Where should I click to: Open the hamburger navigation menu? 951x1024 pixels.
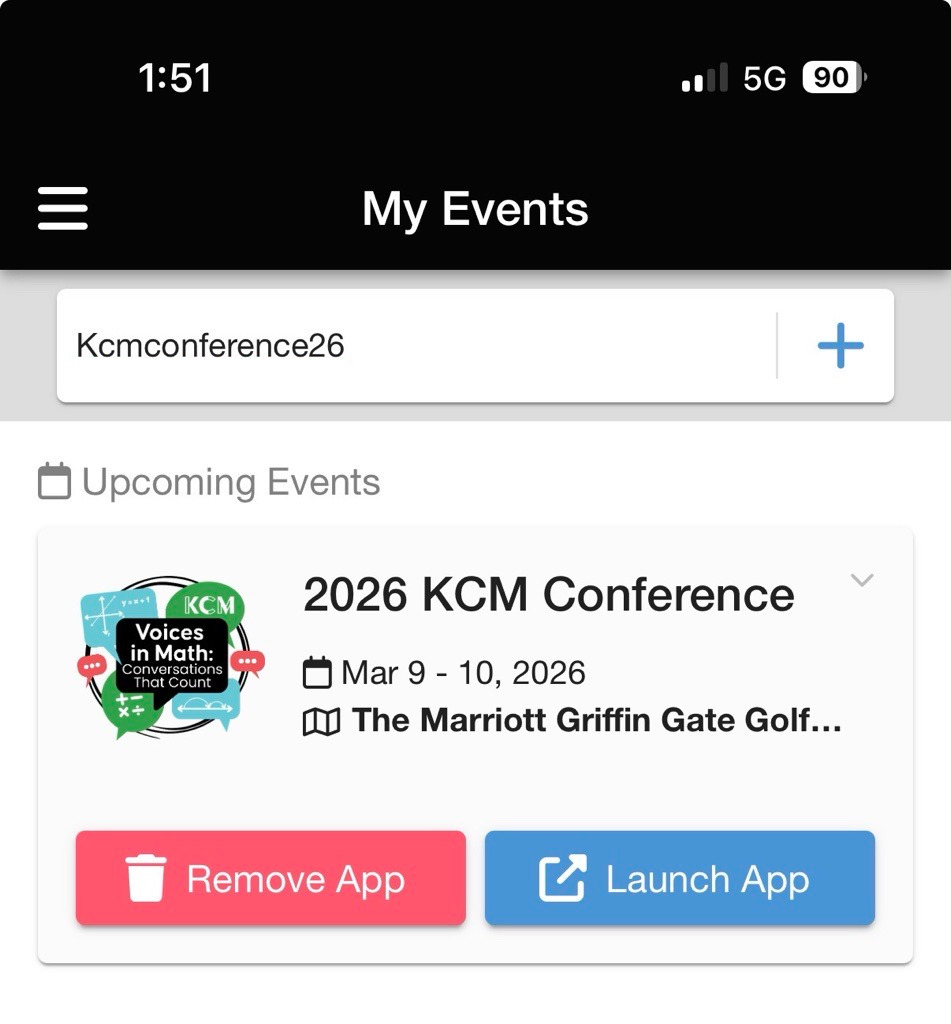click(x=63, y=209)
